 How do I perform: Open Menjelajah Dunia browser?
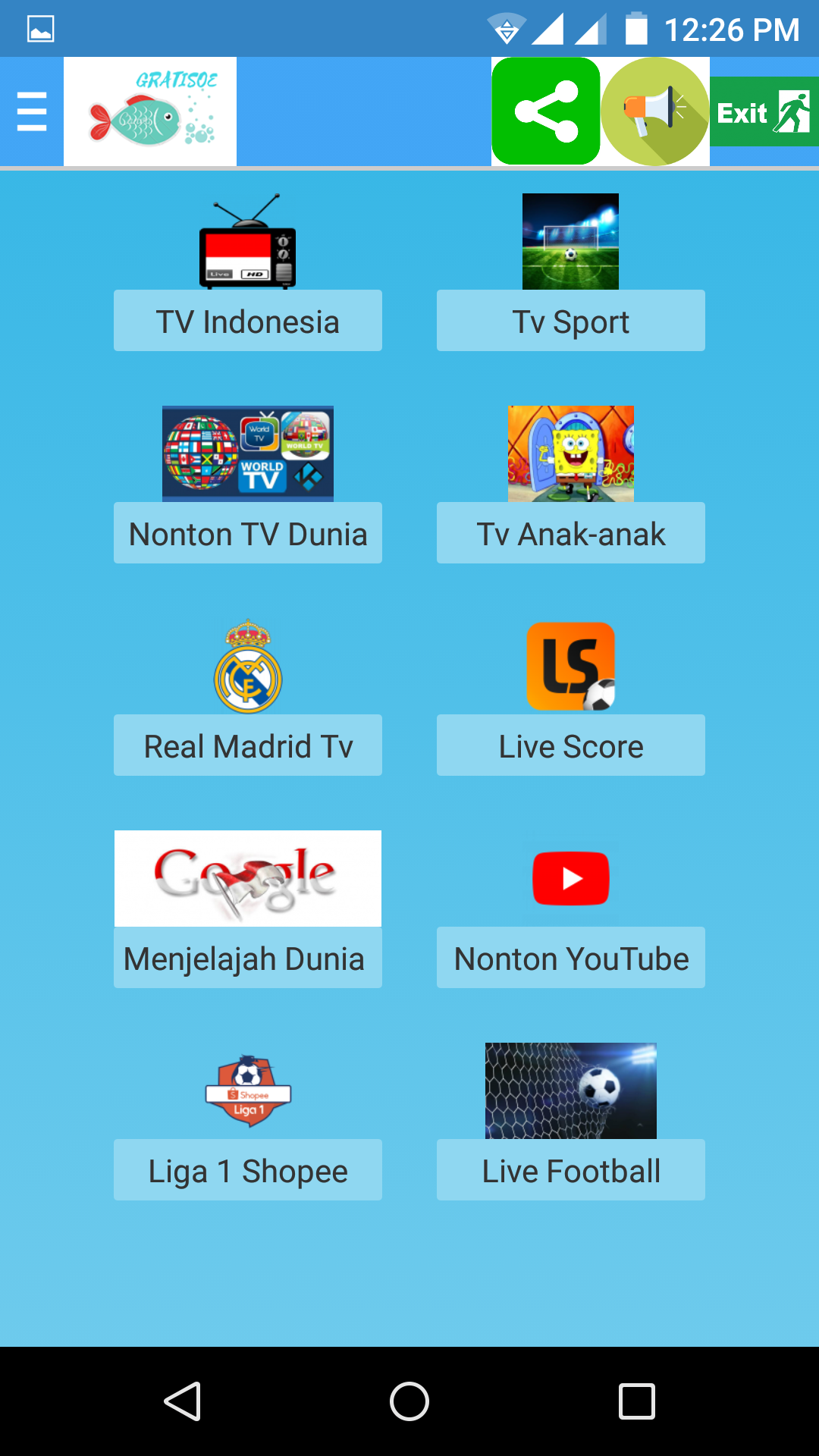point(247,957)
